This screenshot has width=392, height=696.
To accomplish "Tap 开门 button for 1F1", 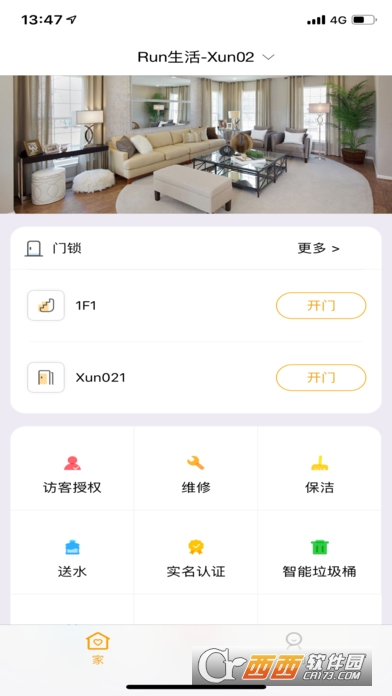I will point(321,305).
